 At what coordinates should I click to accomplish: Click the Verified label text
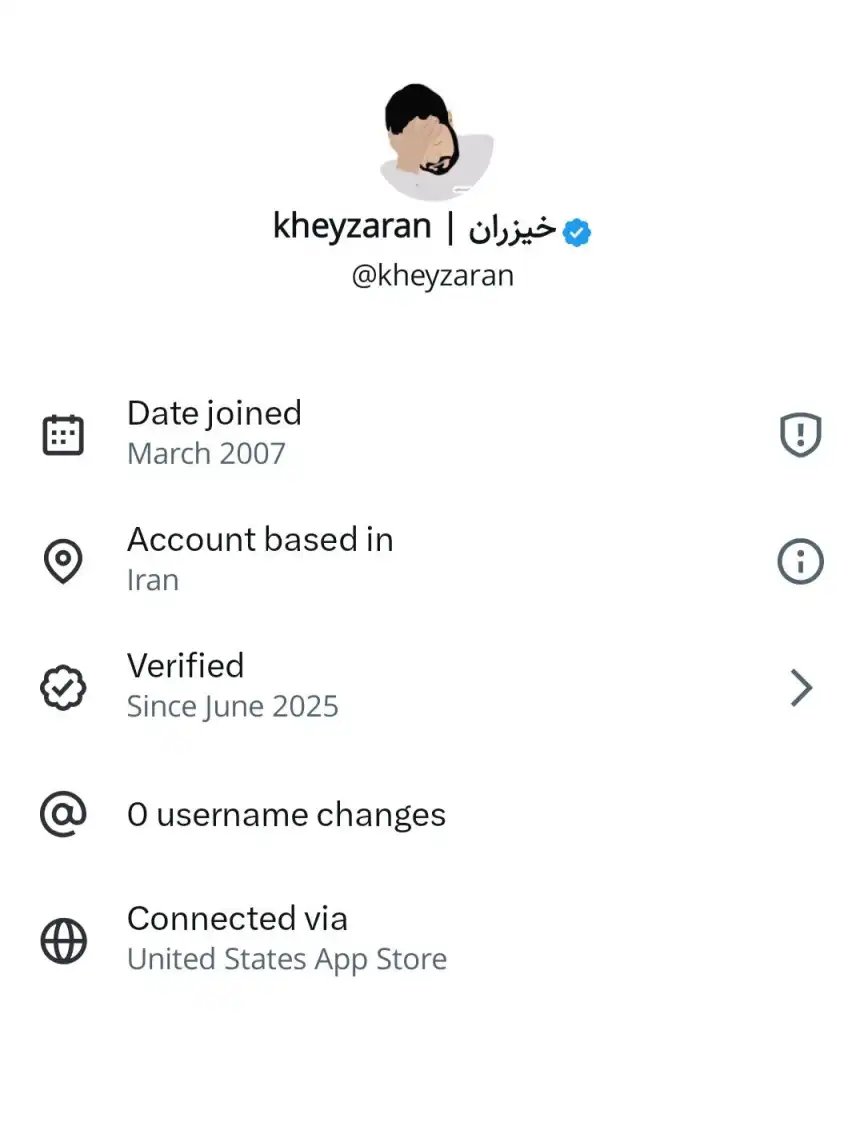186,666
